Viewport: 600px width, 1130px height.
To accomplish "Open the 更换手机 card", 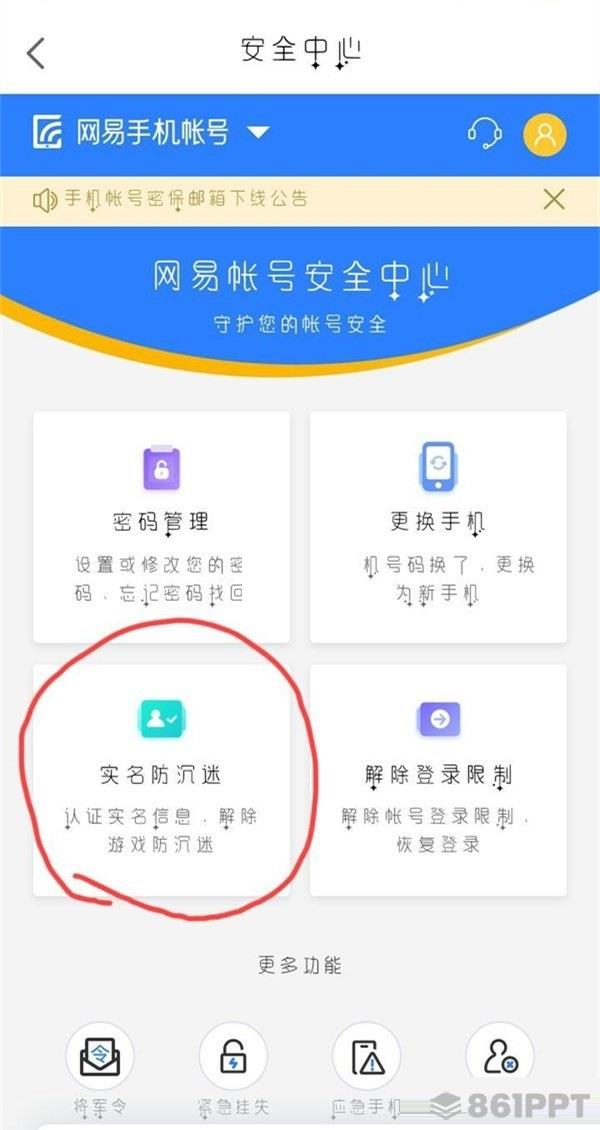I will [x=438, y=526].
